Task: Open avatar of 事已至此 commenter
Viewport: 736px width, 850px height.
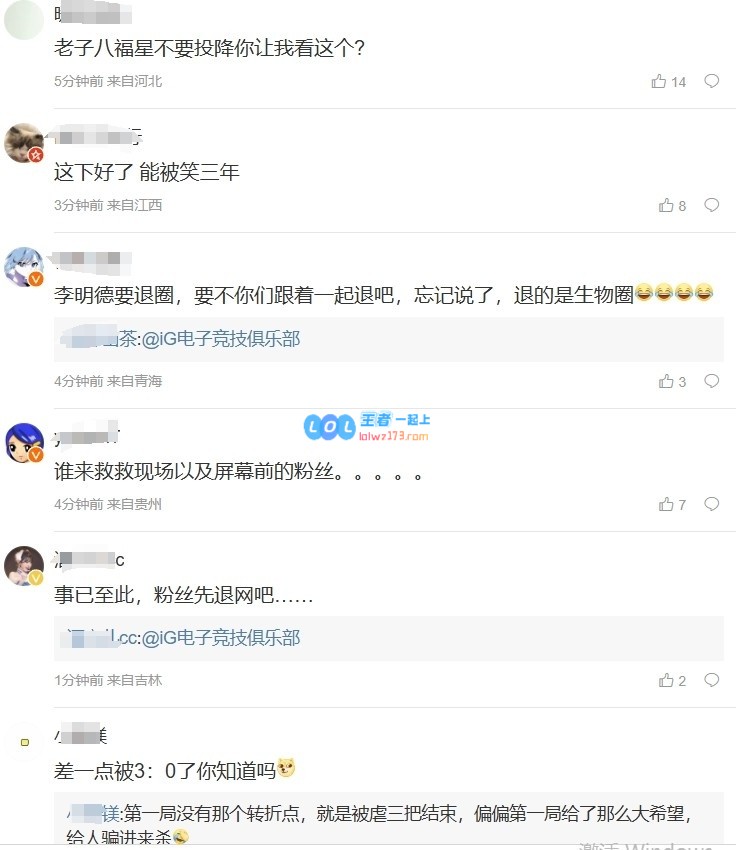Action: coord(24,566)
